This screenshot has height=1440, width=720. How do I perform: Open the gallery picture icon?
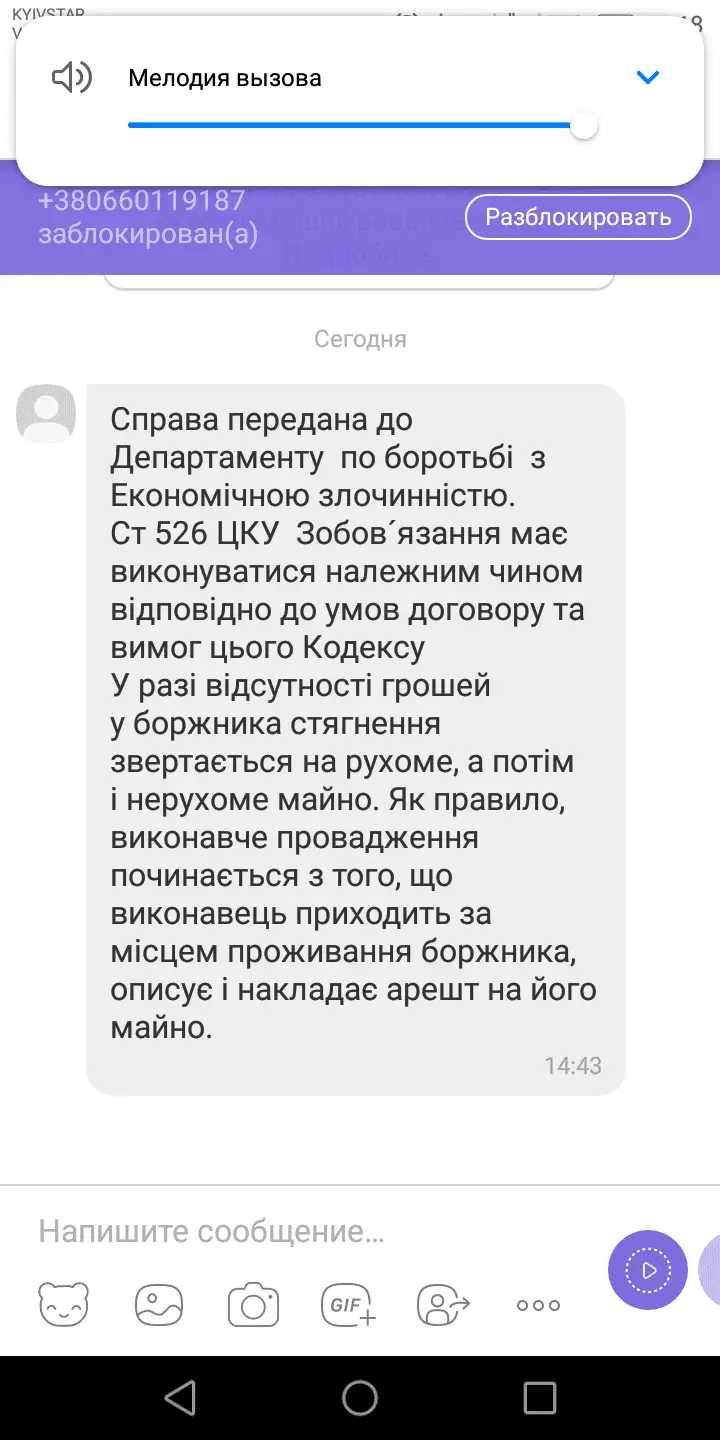[x=159, y=1304]
